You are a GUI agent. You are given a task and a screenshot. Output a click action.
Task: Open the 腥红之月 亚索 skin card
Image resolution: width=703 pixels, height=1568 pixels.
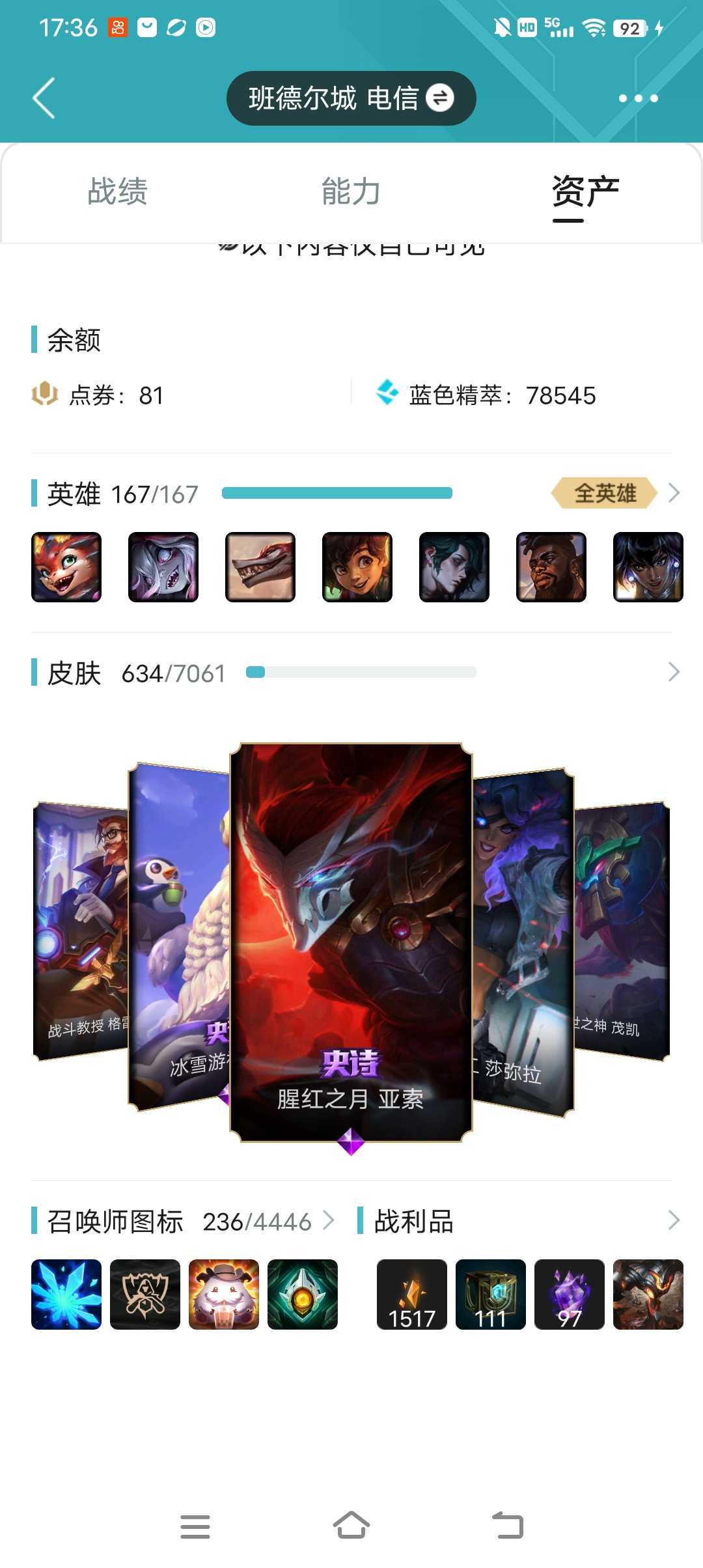tap(351, 942)
